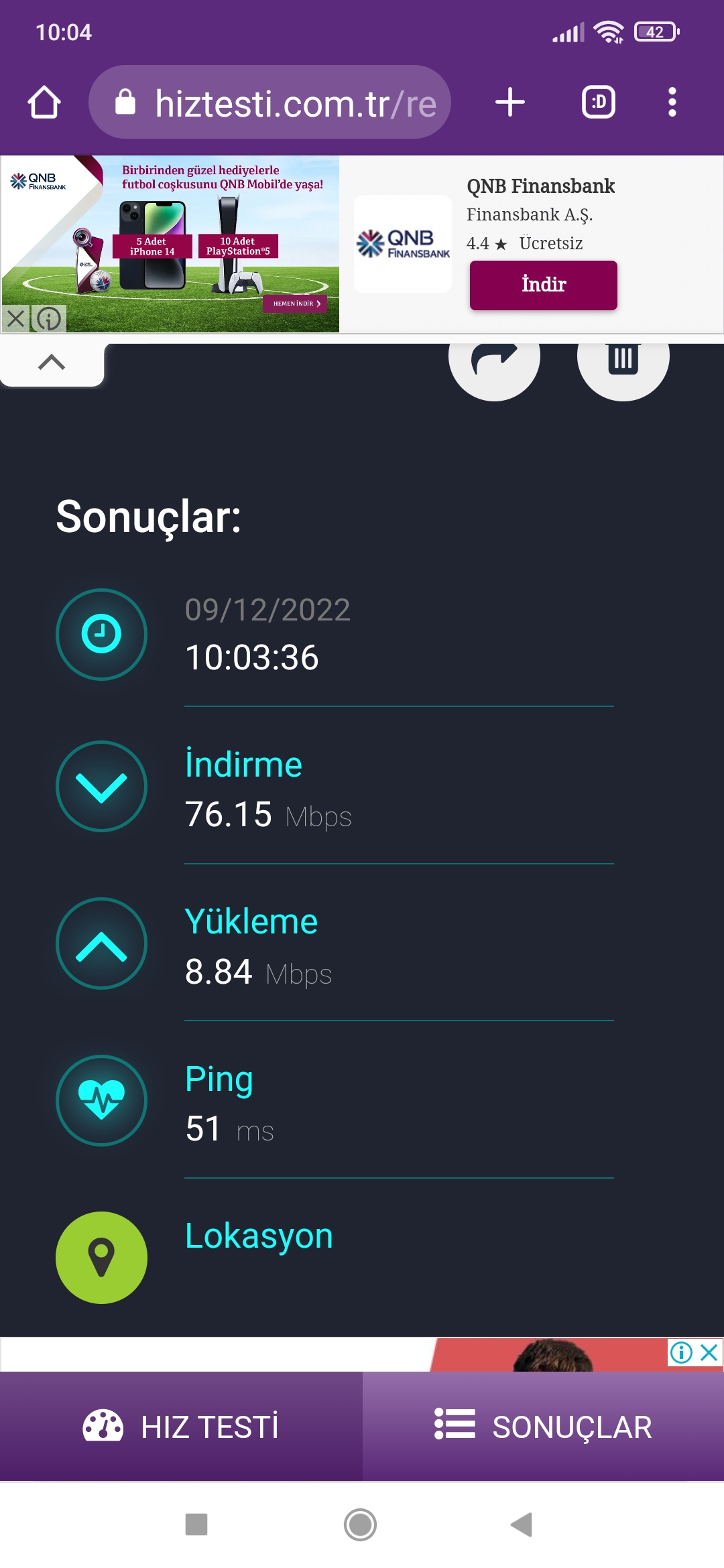Delete this result with trash icon

623,358
